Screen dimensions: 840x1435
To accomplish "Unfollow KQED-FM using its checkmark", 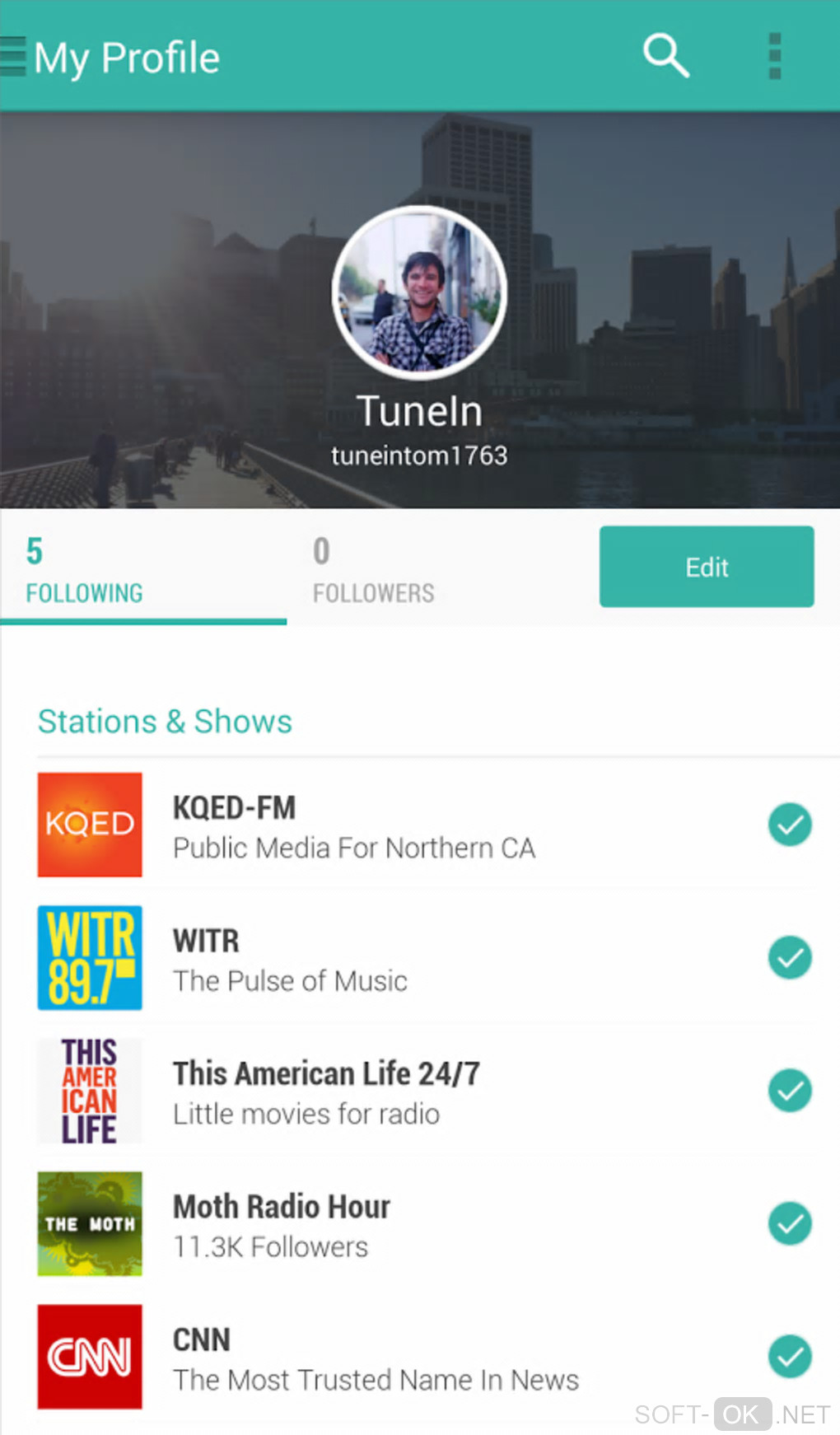I will (790, 825).
